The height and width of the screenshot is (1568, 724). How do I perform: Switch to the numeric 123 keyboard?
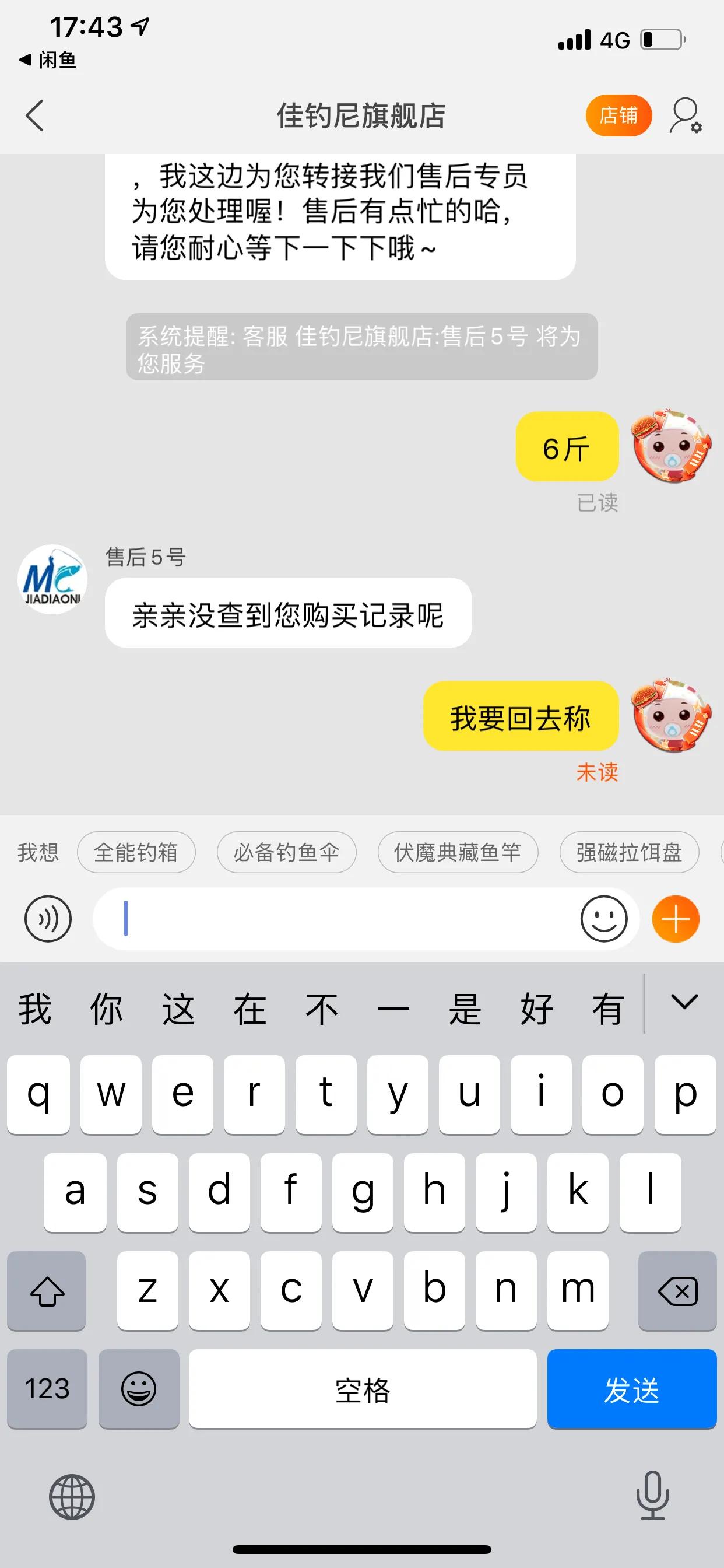point(47,1389)
